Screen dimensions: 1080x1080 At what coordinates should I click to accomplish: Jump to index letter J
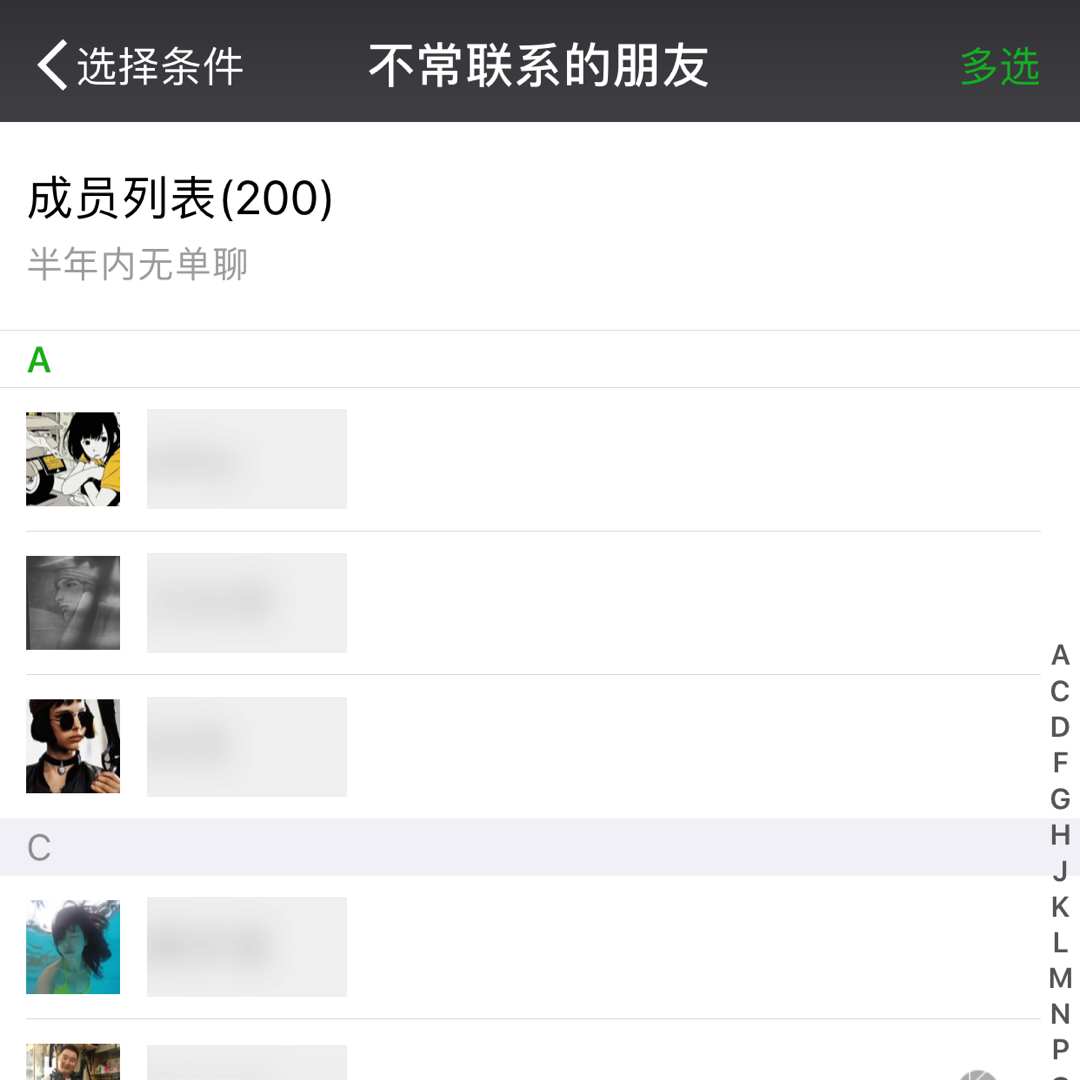(x=1060, y=870)
